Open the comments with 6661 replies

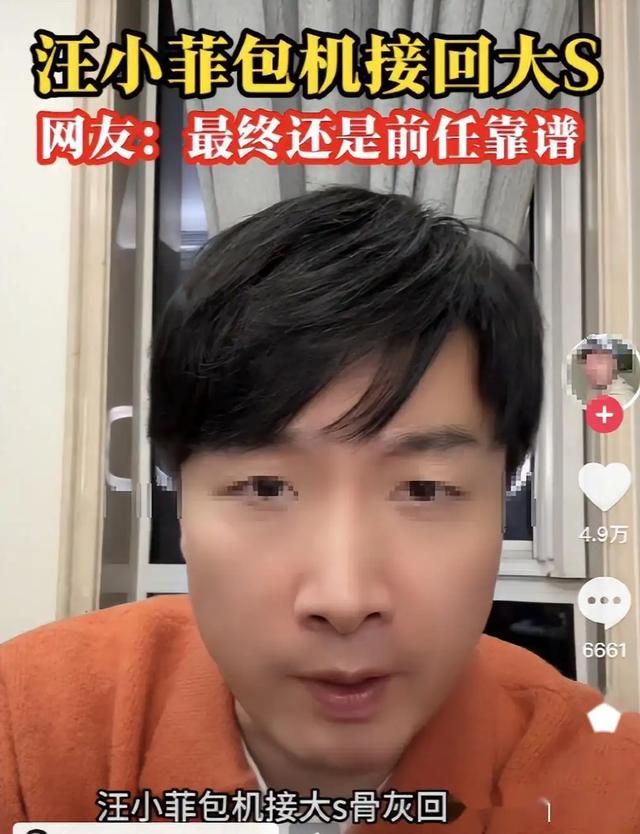point(604,602)
